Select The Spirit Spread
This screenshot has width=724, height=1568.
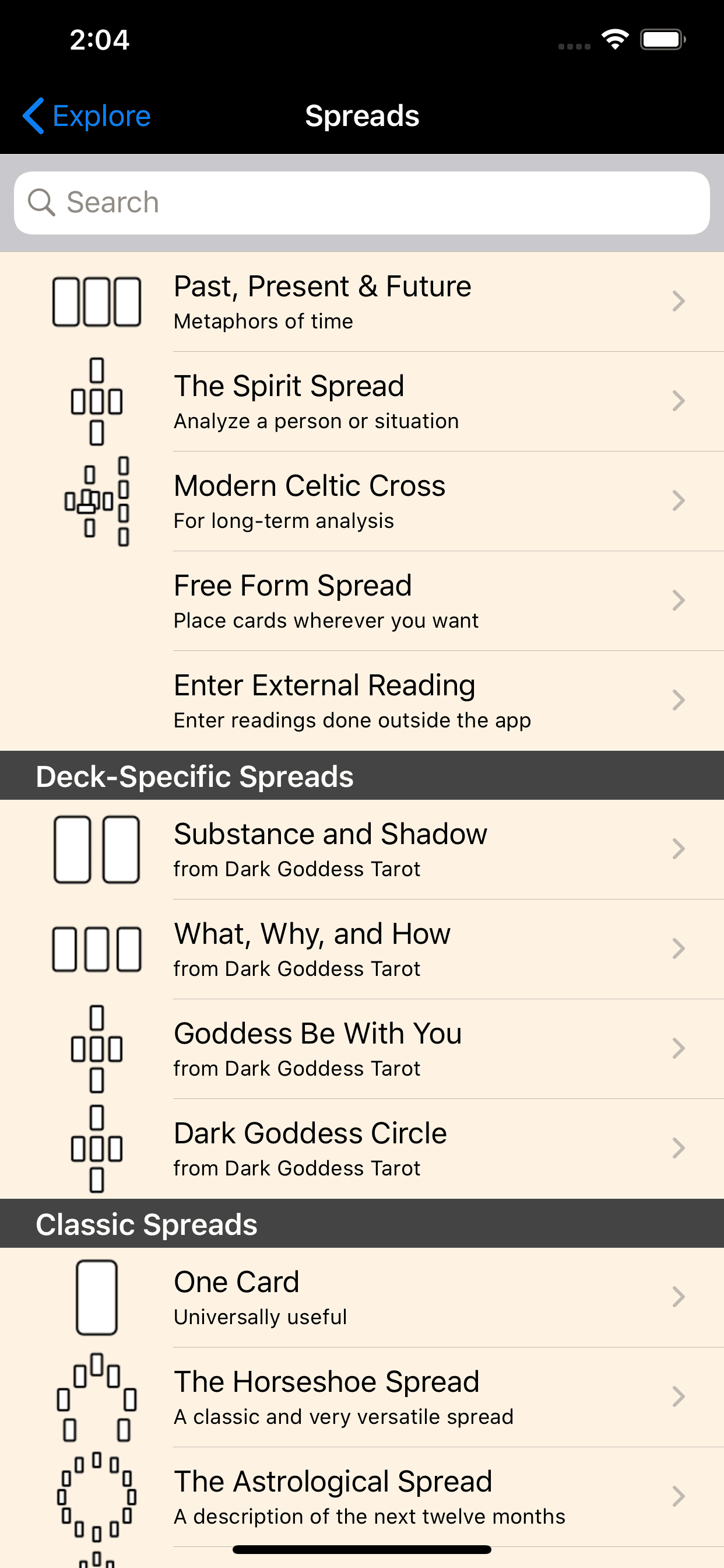pos(362,402)
